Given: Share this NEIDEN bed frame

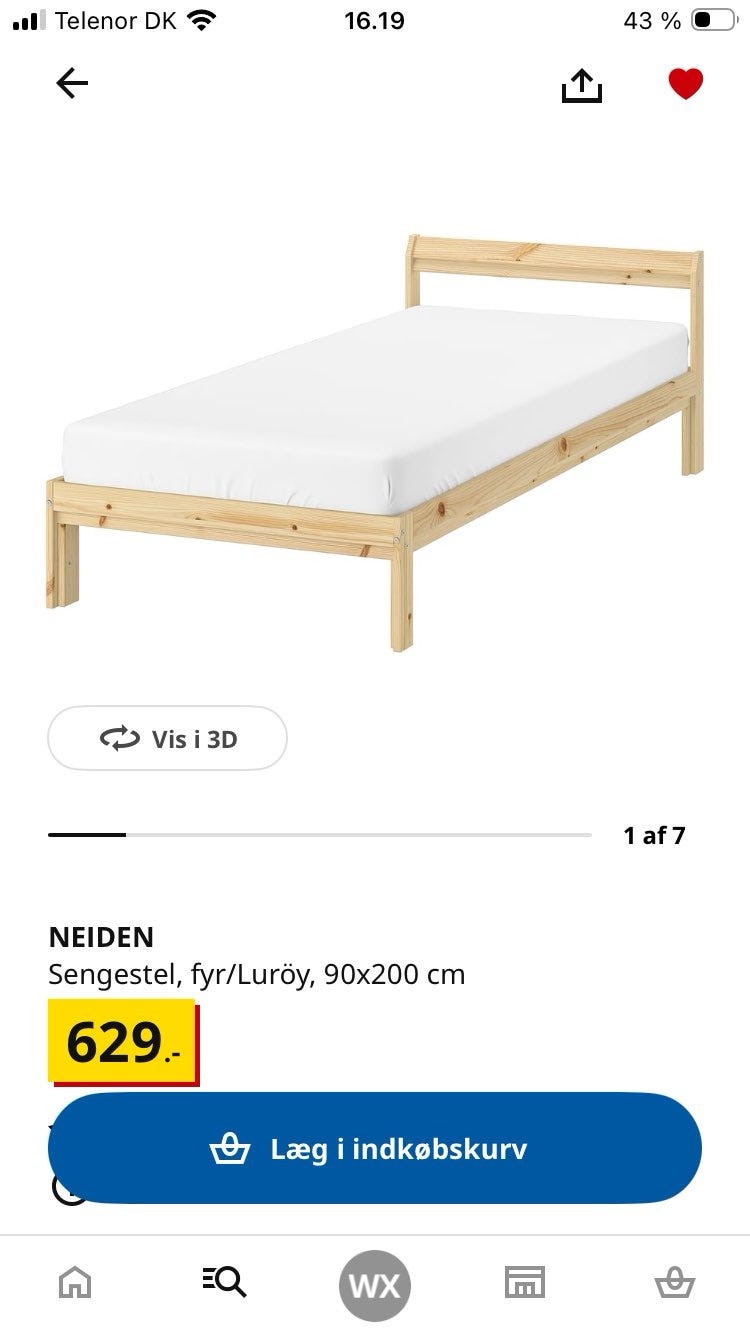Looking at the screenshot, I should (581, 86).
